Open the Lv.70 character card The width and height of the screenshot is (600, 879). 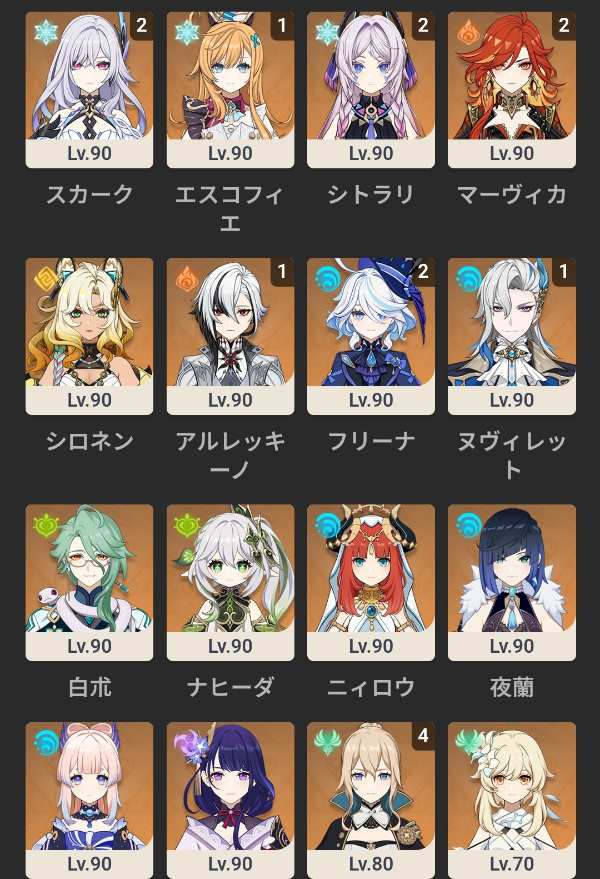pos(512,800)
